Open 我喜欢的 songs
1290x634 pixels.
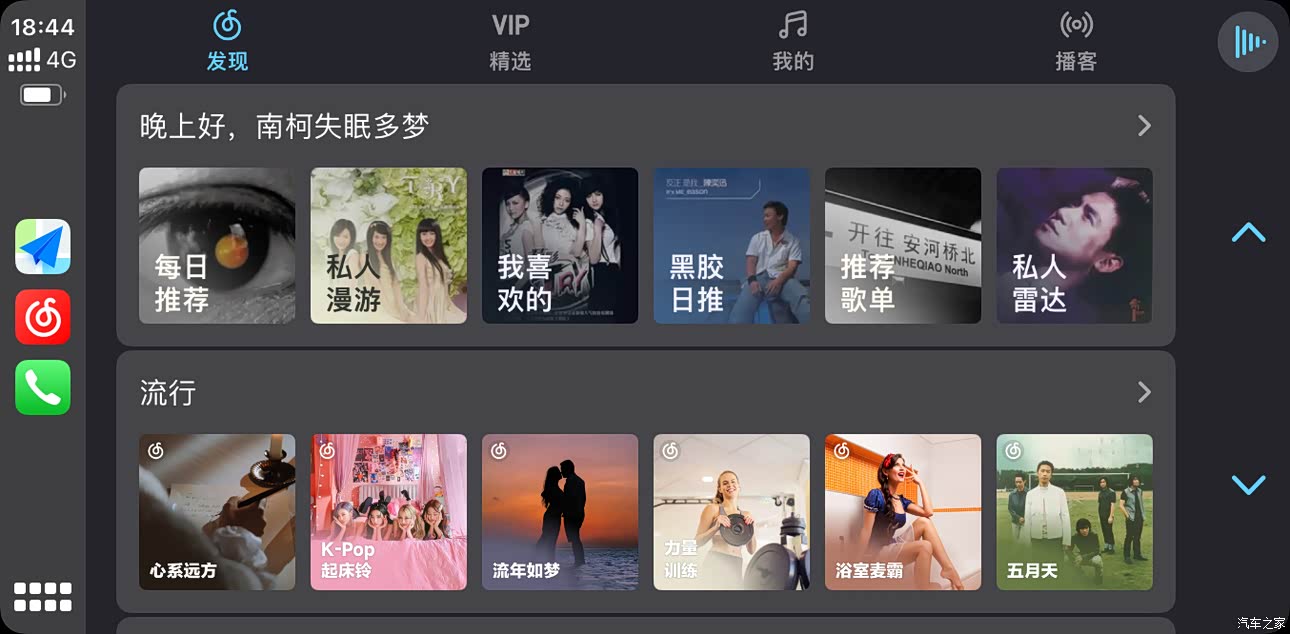560,246
